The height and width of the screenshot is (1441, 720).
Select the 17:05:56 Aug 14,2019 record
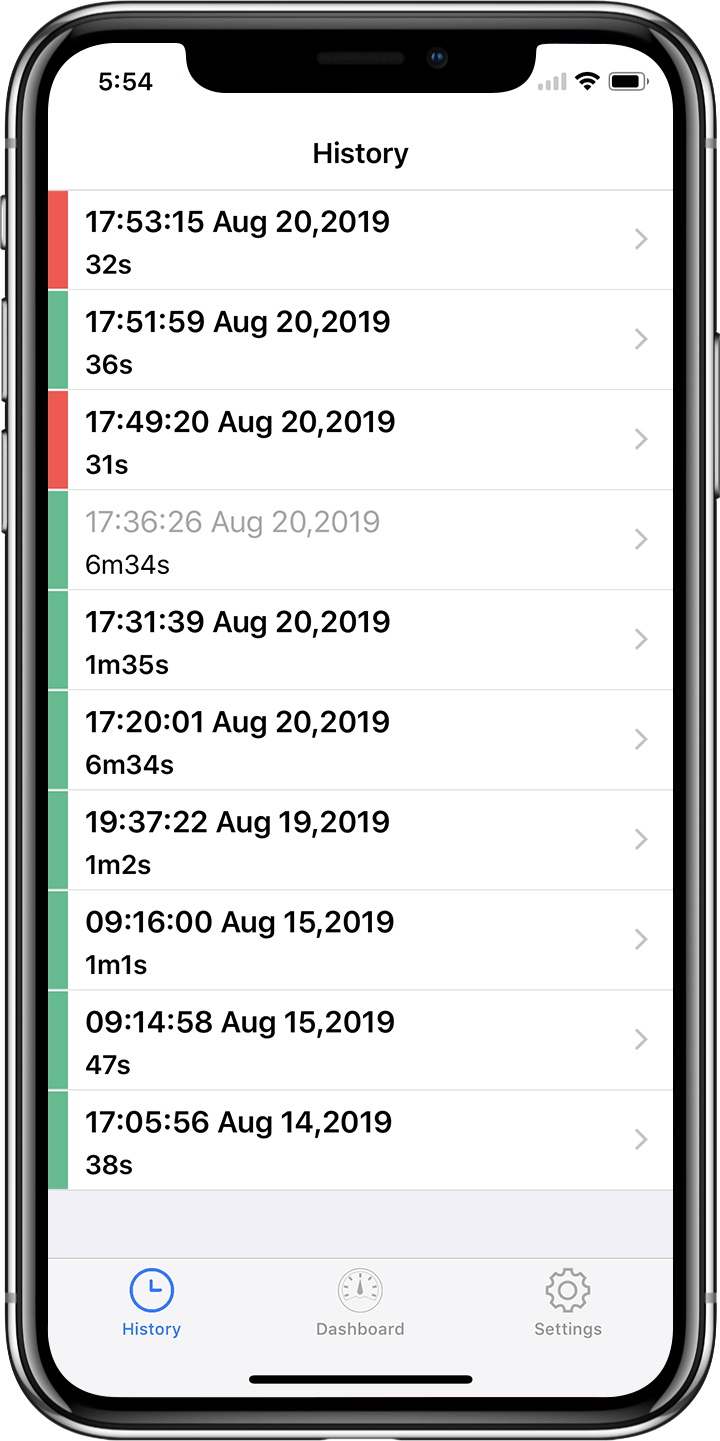(360, 1140)
